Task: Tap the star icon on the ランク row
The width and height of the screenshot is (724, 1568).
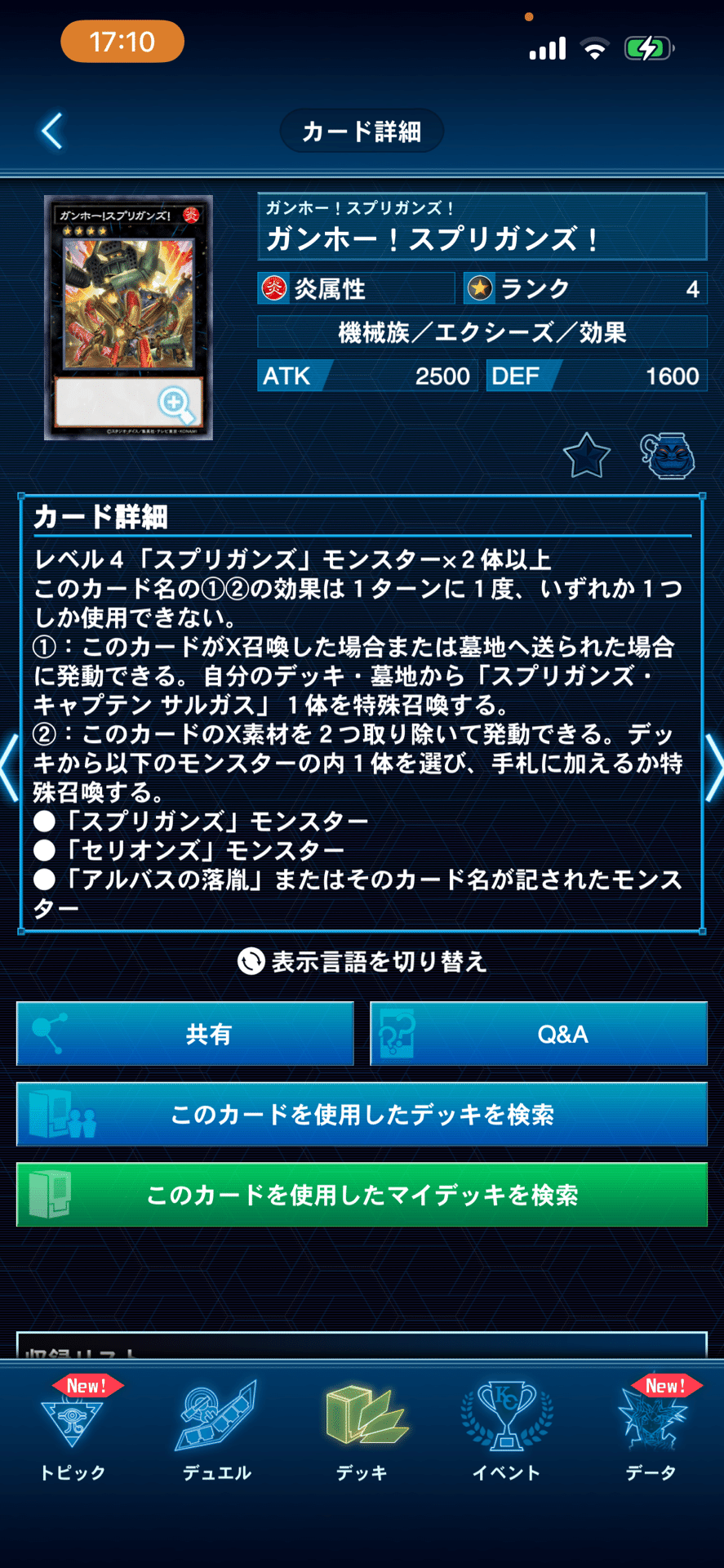Action: (481, 287)
